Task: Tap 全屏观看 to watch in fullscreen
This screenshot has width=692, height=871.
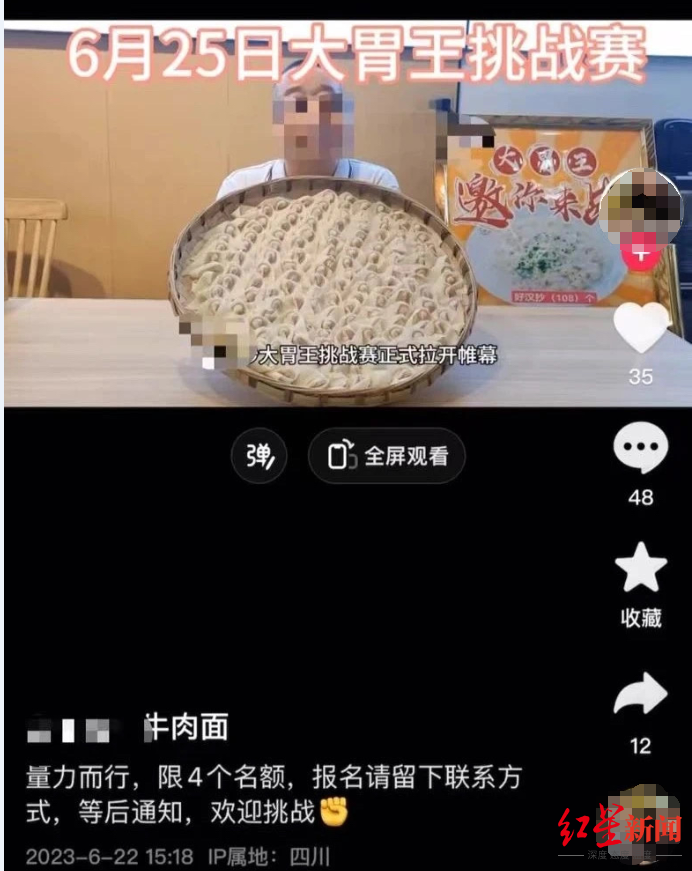Action: tap(386, 457)
